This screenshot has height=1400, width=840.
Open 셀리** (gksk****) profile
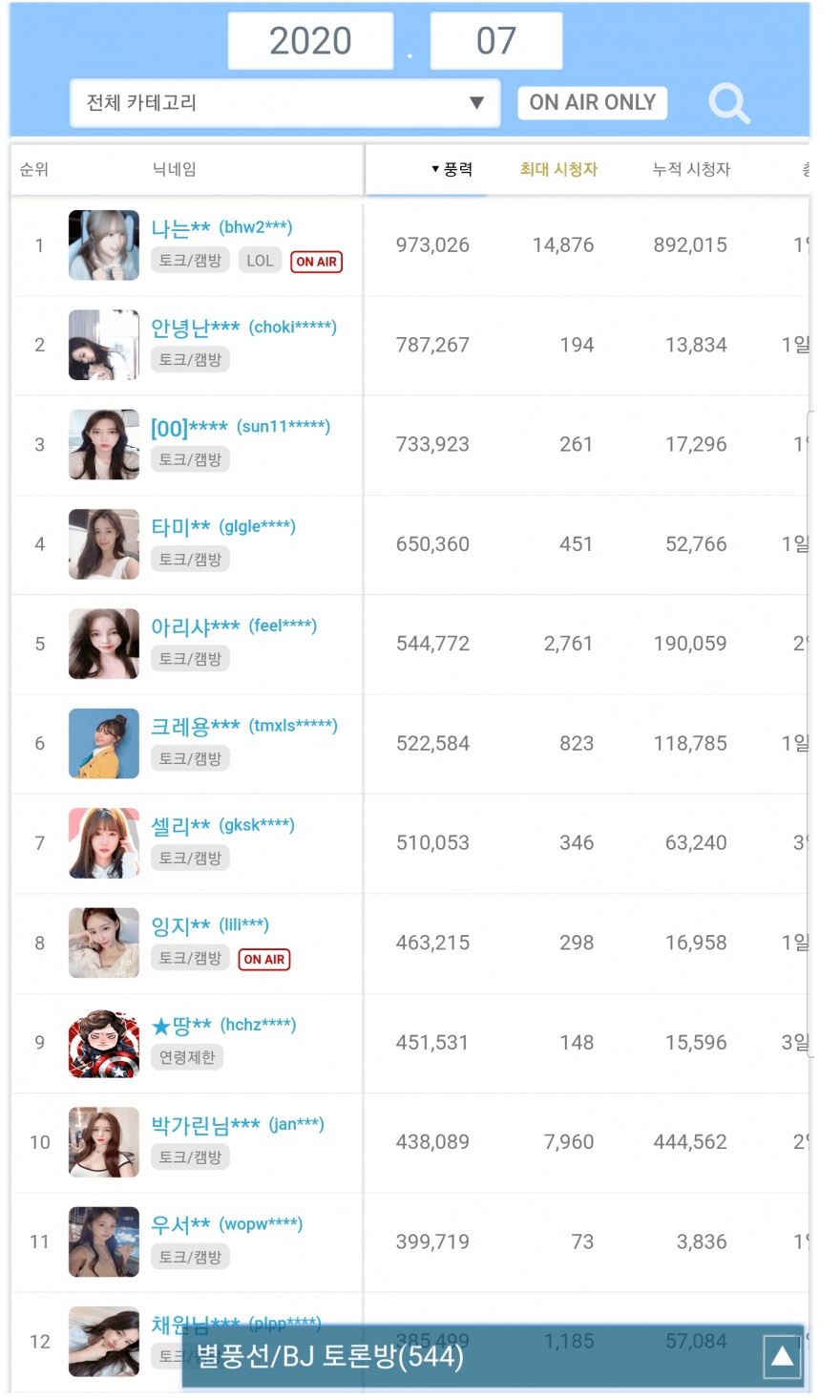tap(222, 825)
